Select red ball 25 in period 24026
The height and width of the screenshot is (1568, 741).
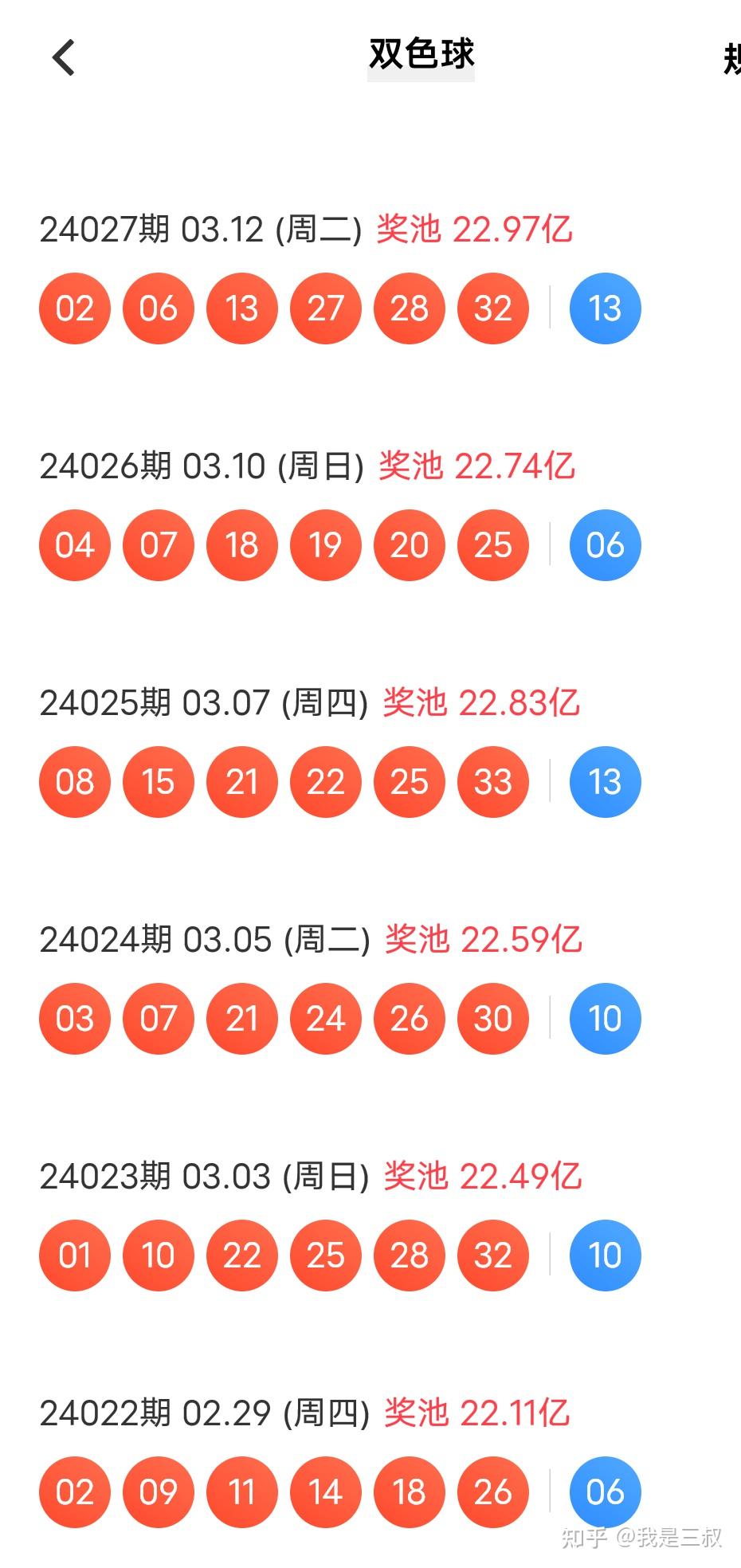click(x=493, y=545)
